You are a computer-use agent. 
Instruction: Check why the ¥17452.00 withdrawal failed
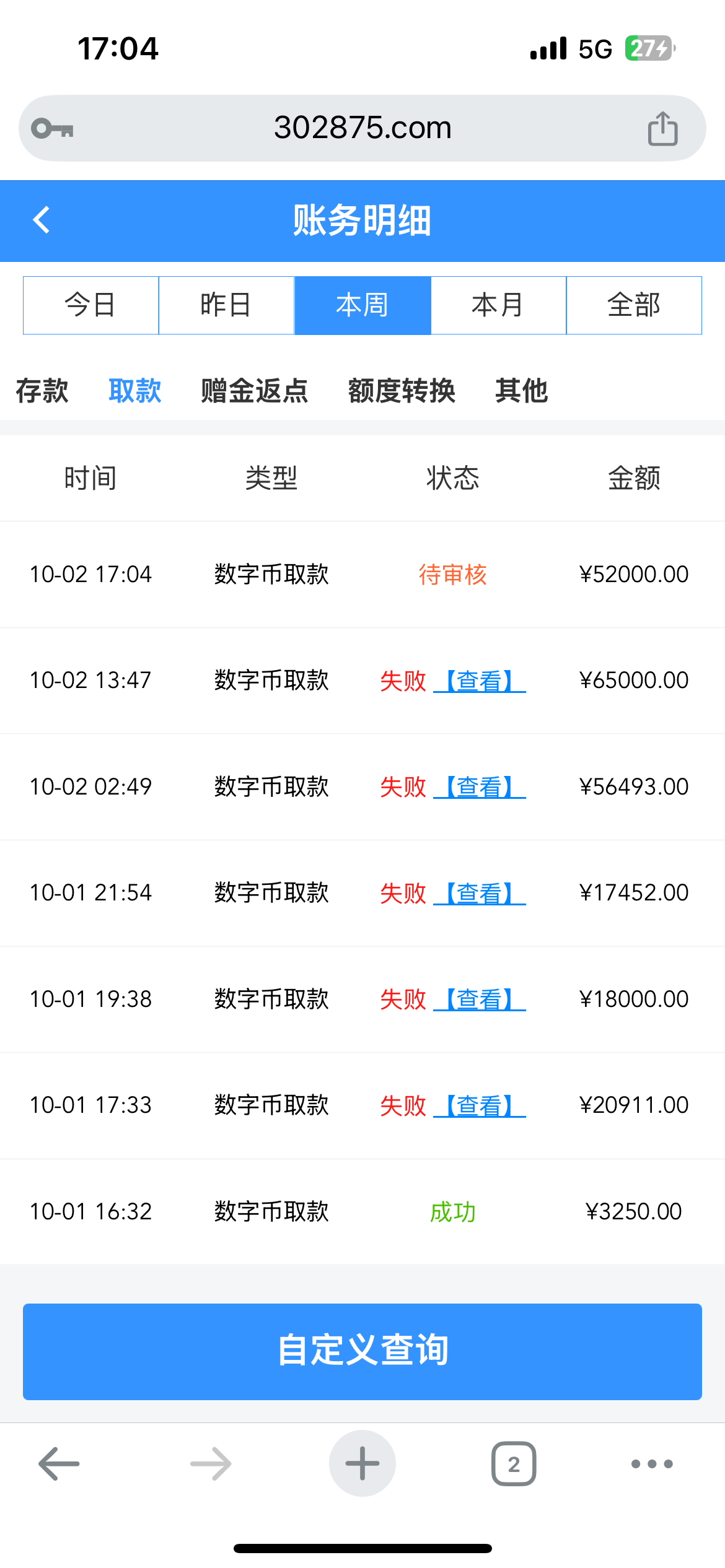point(480,893)
